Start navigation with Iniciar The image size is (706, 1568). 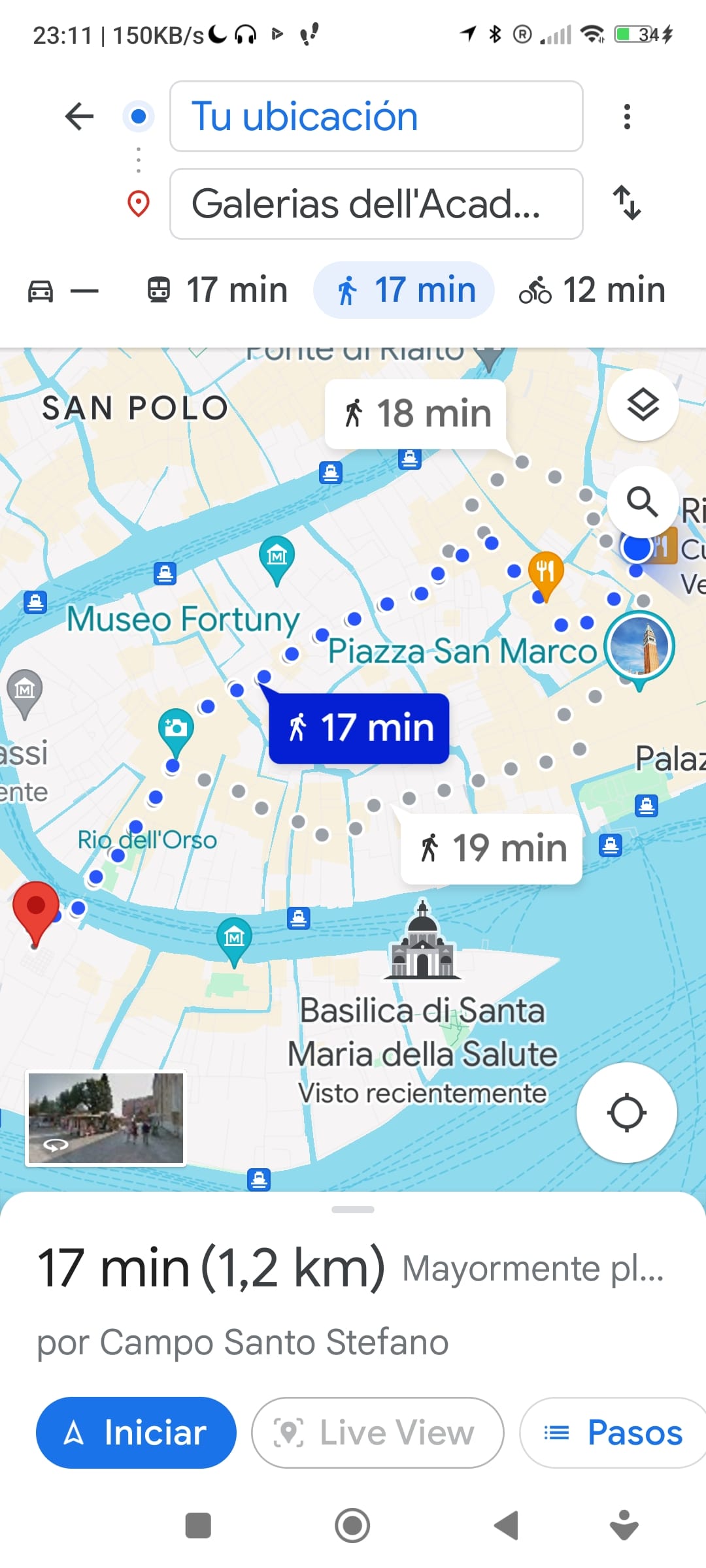pyautogui.click(x=136, y=1433)
